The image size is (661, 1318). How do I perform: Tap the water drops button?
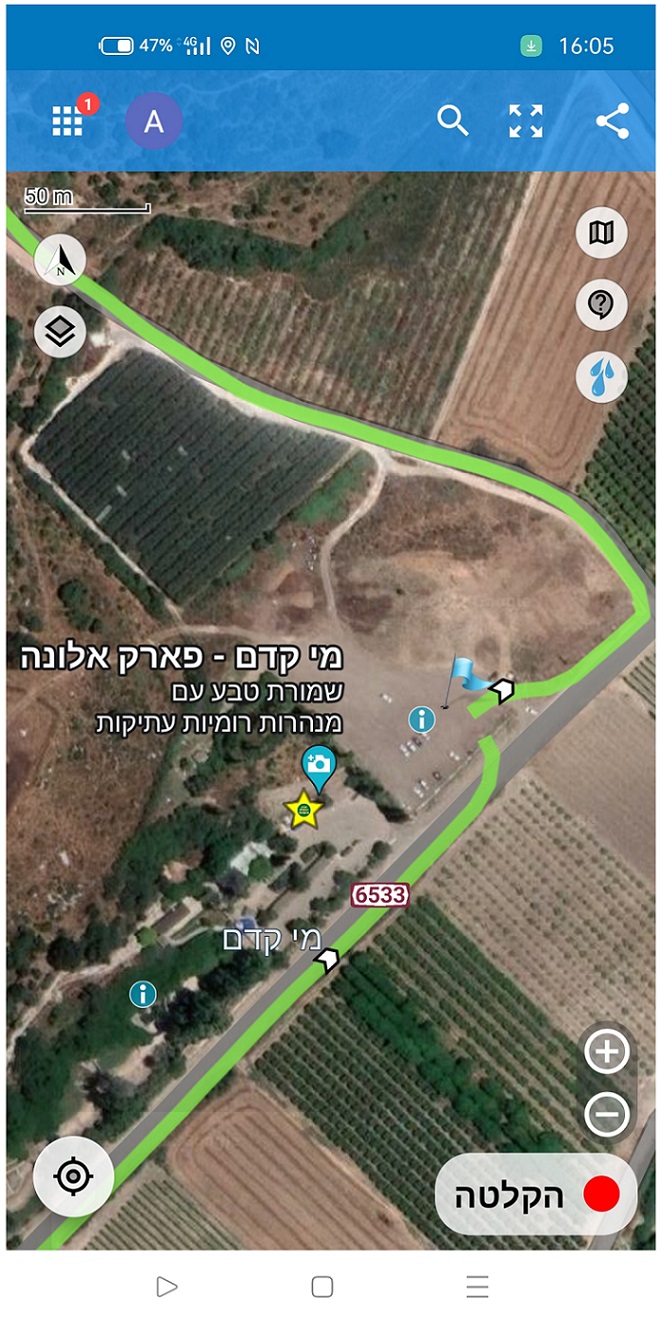(602, 377)
